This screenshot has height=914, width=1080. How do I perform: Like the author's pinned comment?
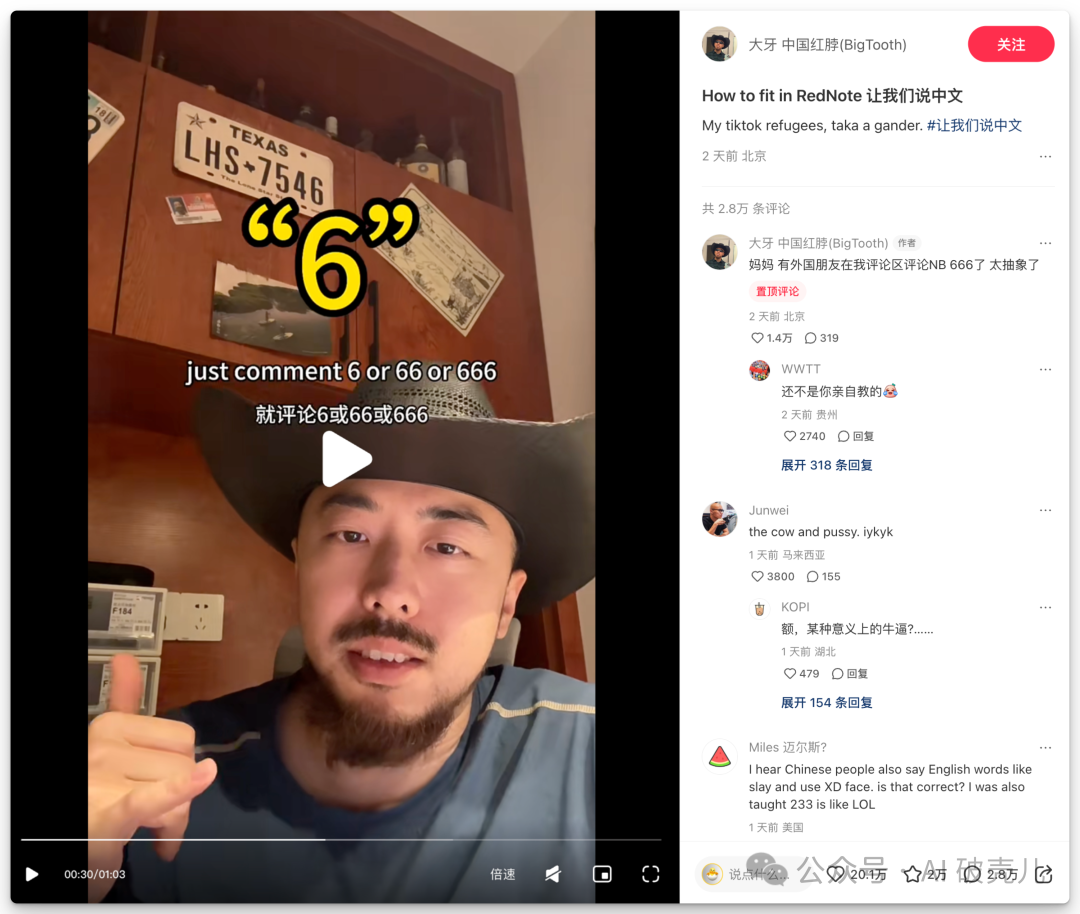click(758, 338)
